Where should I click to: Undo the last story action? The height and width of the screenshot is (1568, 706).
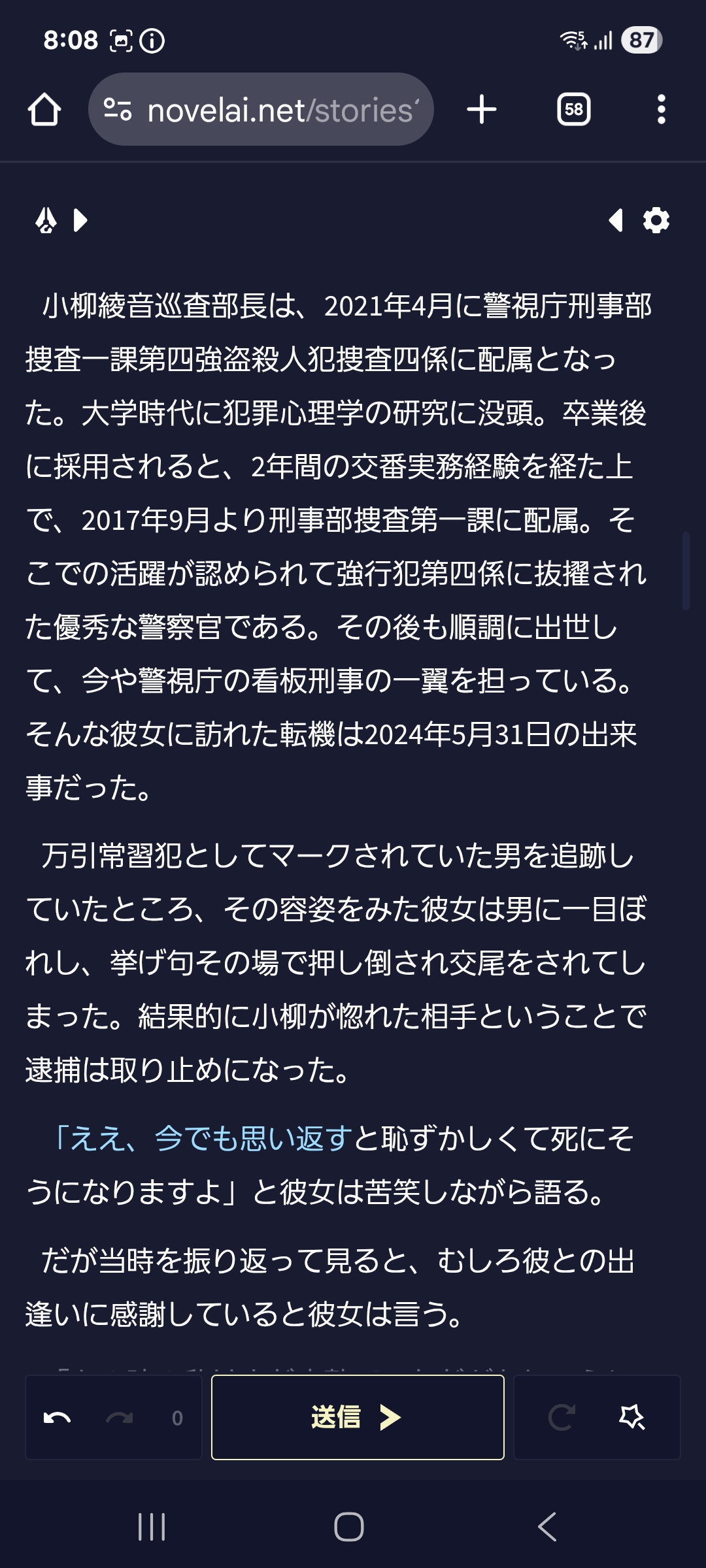point(57,1417)
